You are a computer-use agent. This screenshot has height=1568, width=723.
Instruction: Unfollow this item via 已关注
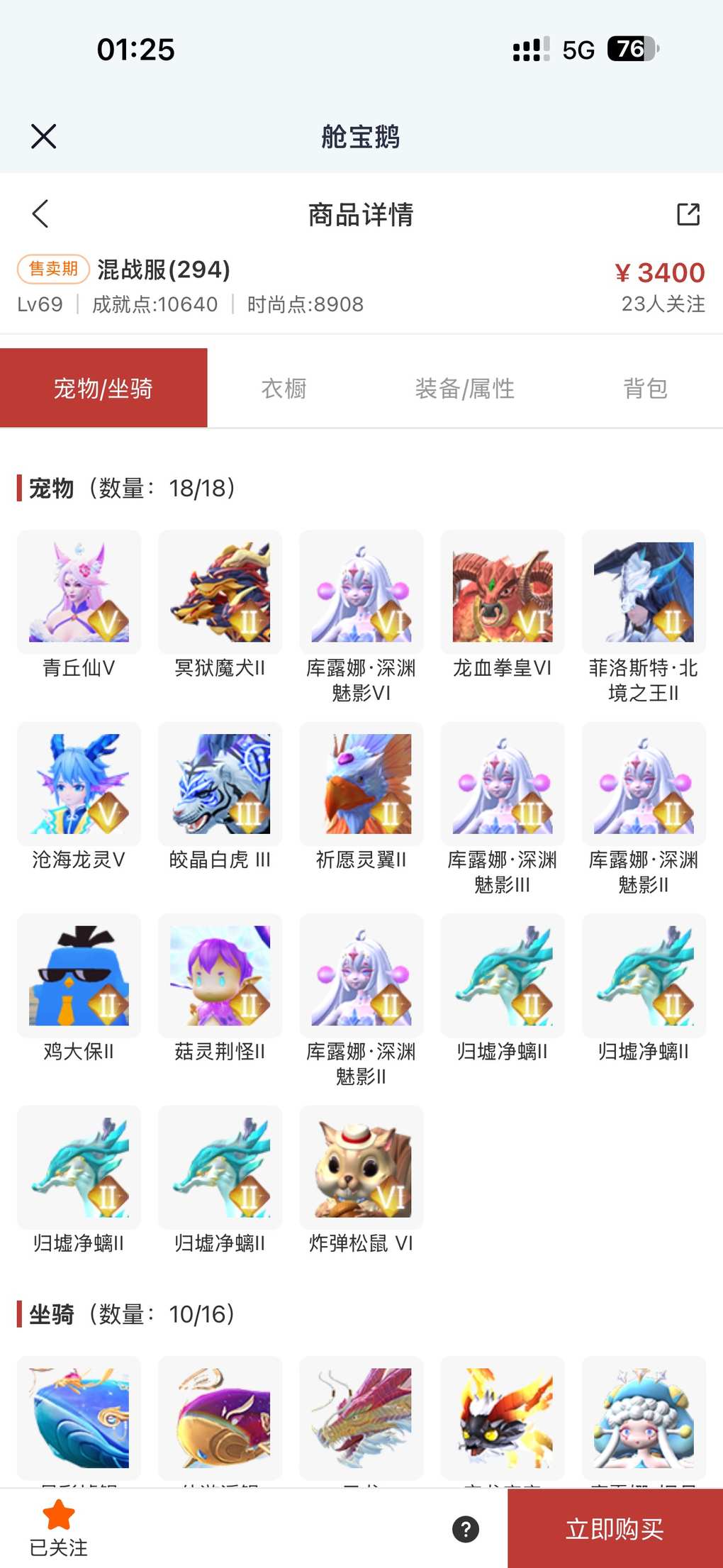(x=58, y=1528)
